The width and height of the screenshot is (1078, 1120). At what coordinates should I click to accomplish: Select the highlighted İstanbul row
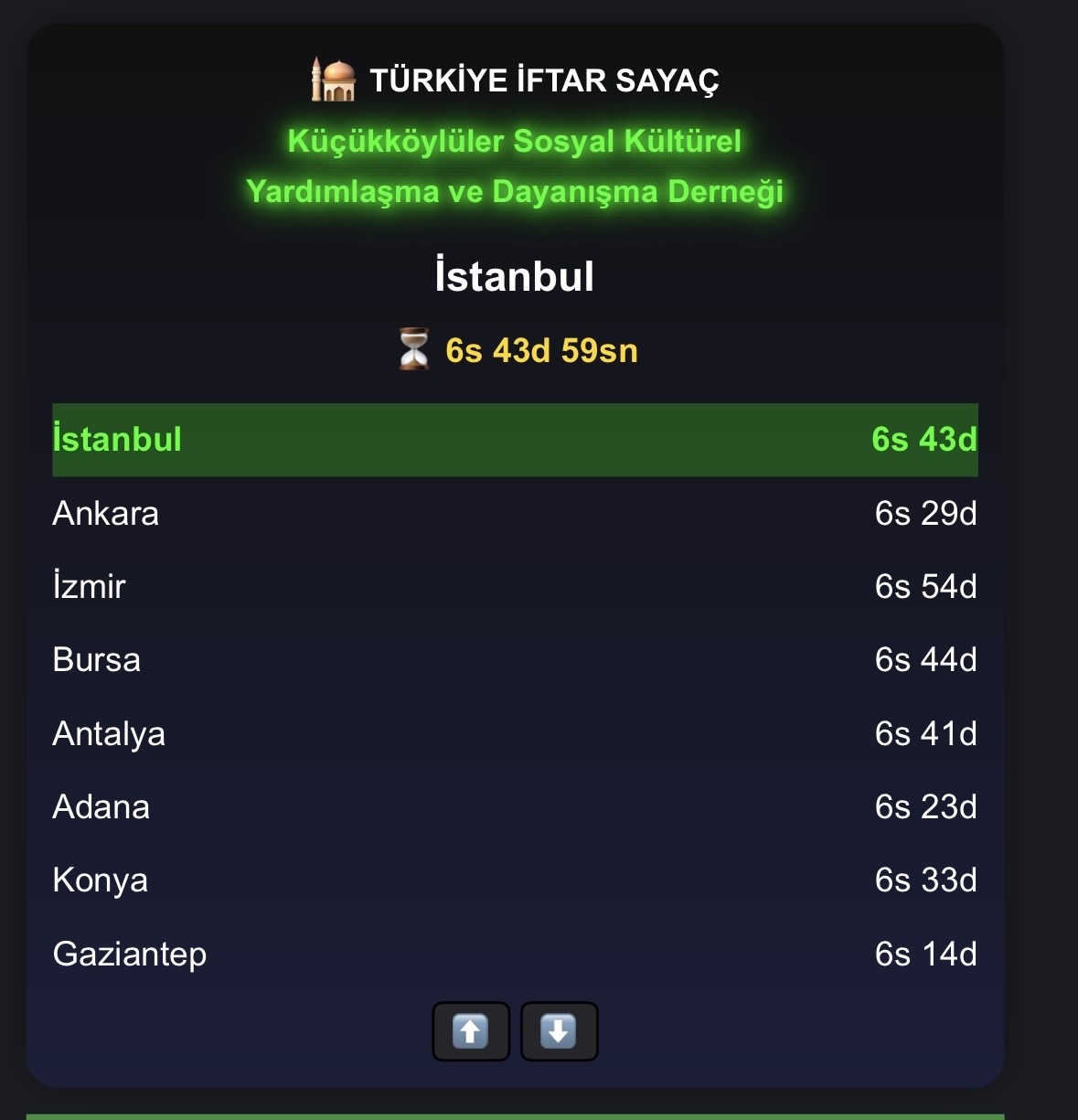515,440
